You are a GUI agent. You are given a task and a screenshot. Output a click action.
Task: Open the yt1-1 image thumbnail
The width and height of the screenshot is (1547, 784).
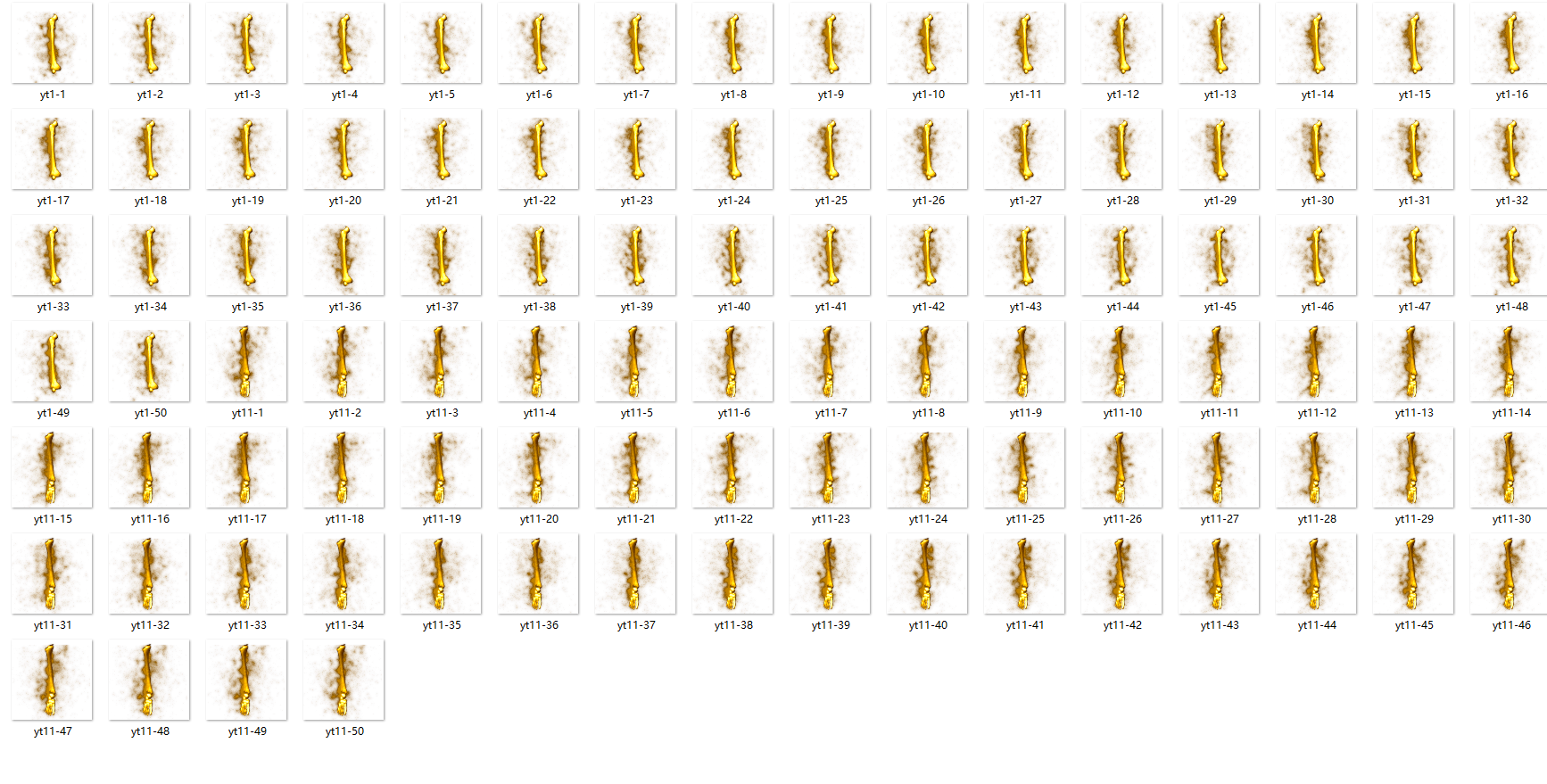[52, 43]
